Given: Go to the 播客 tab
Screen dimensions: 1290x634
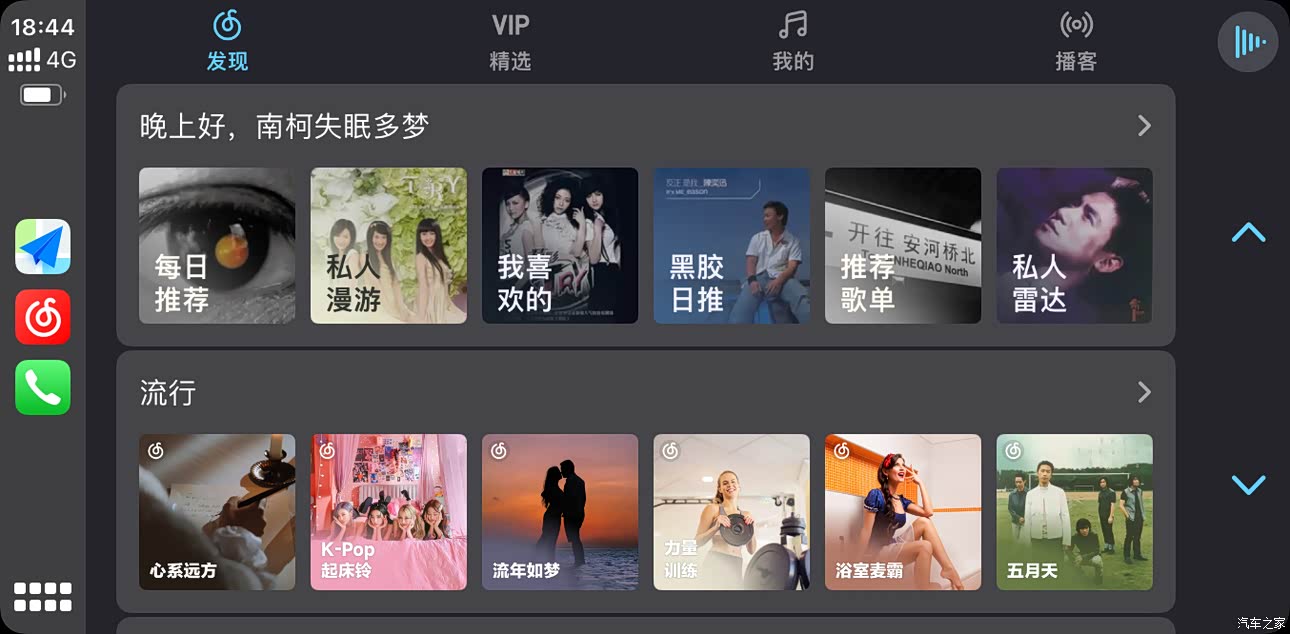Looking at the screenshot, I should coord(1076,41).
